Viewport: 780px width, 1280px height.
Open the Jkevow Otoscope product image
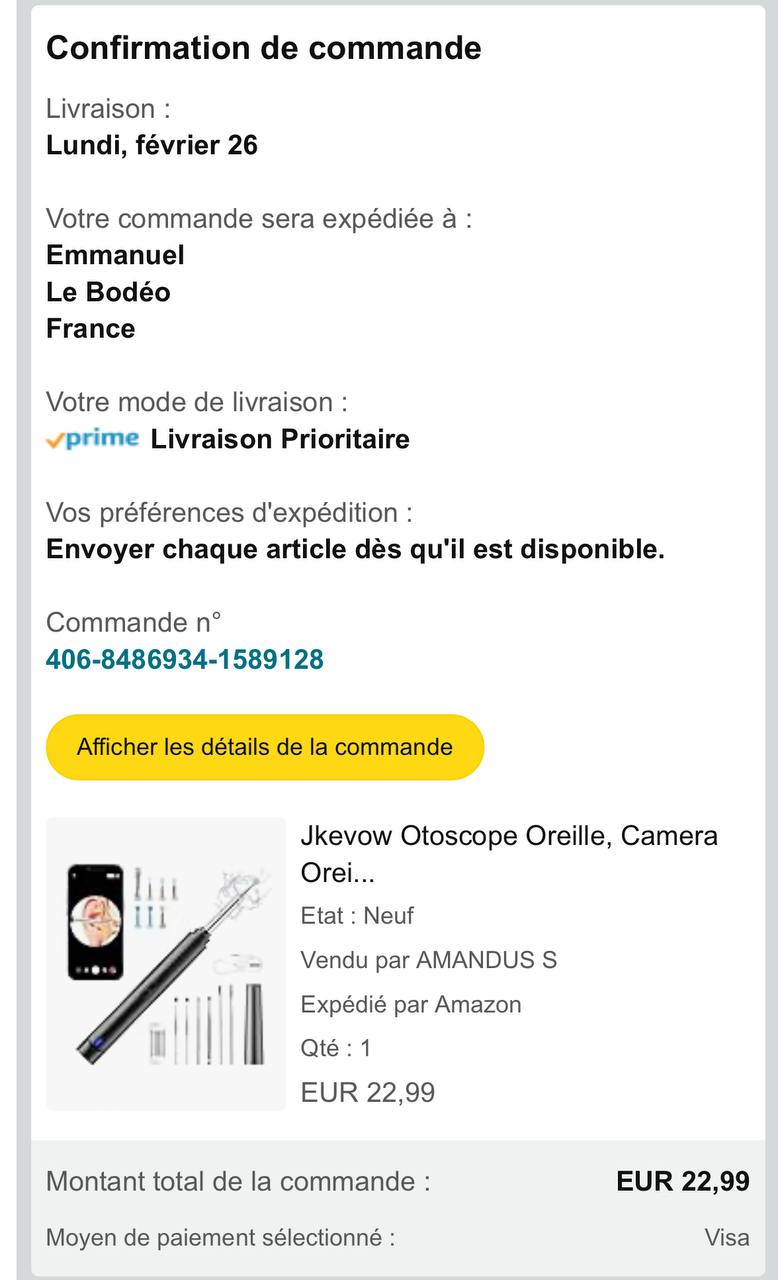pyautogui.click(x=166, y=964)
